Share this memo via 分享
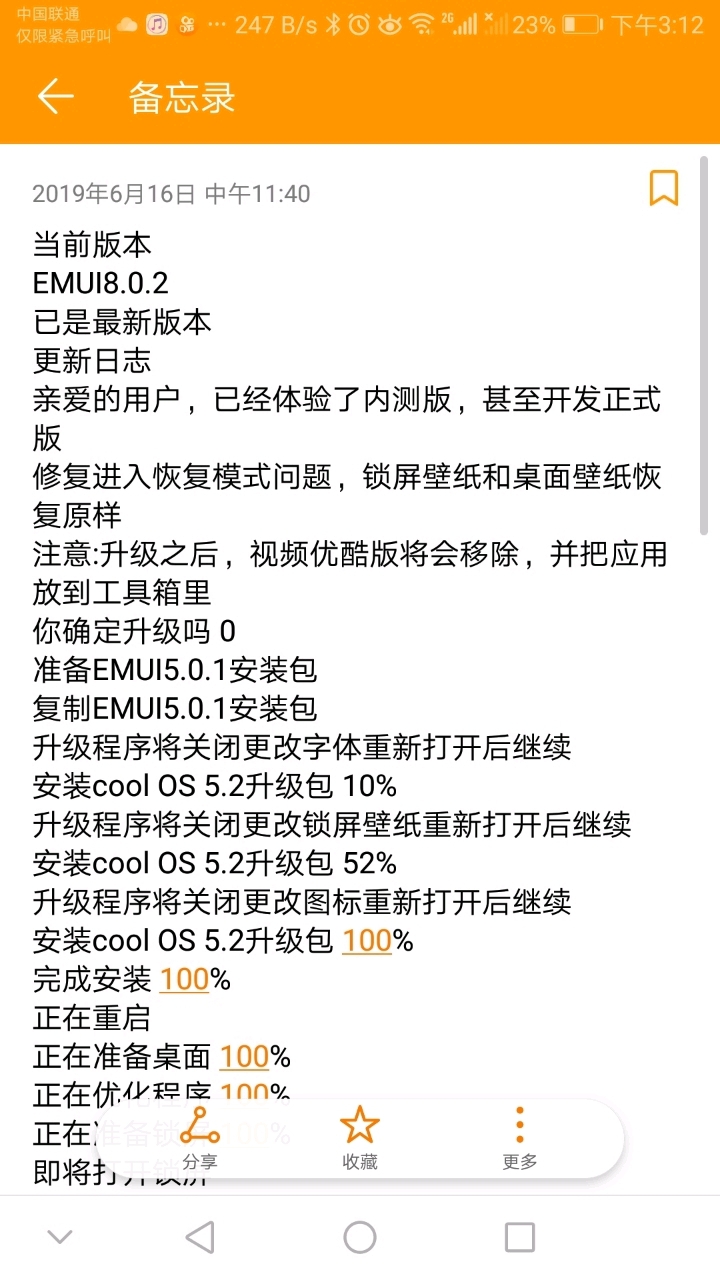Viewport: 720px width, 1280px height. (200, 1138)
